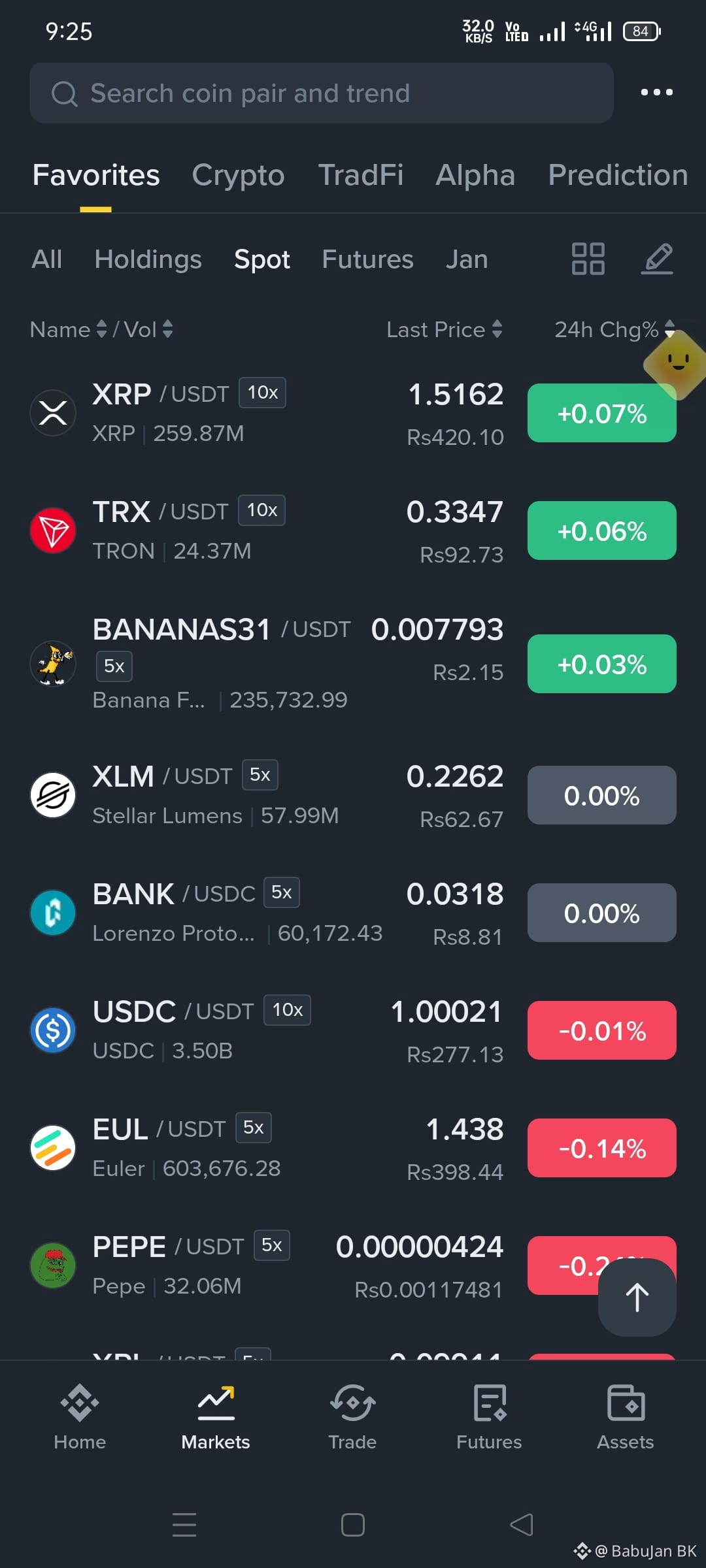Sort the list by Vol
706x1568 pixels.
[148, 329]
